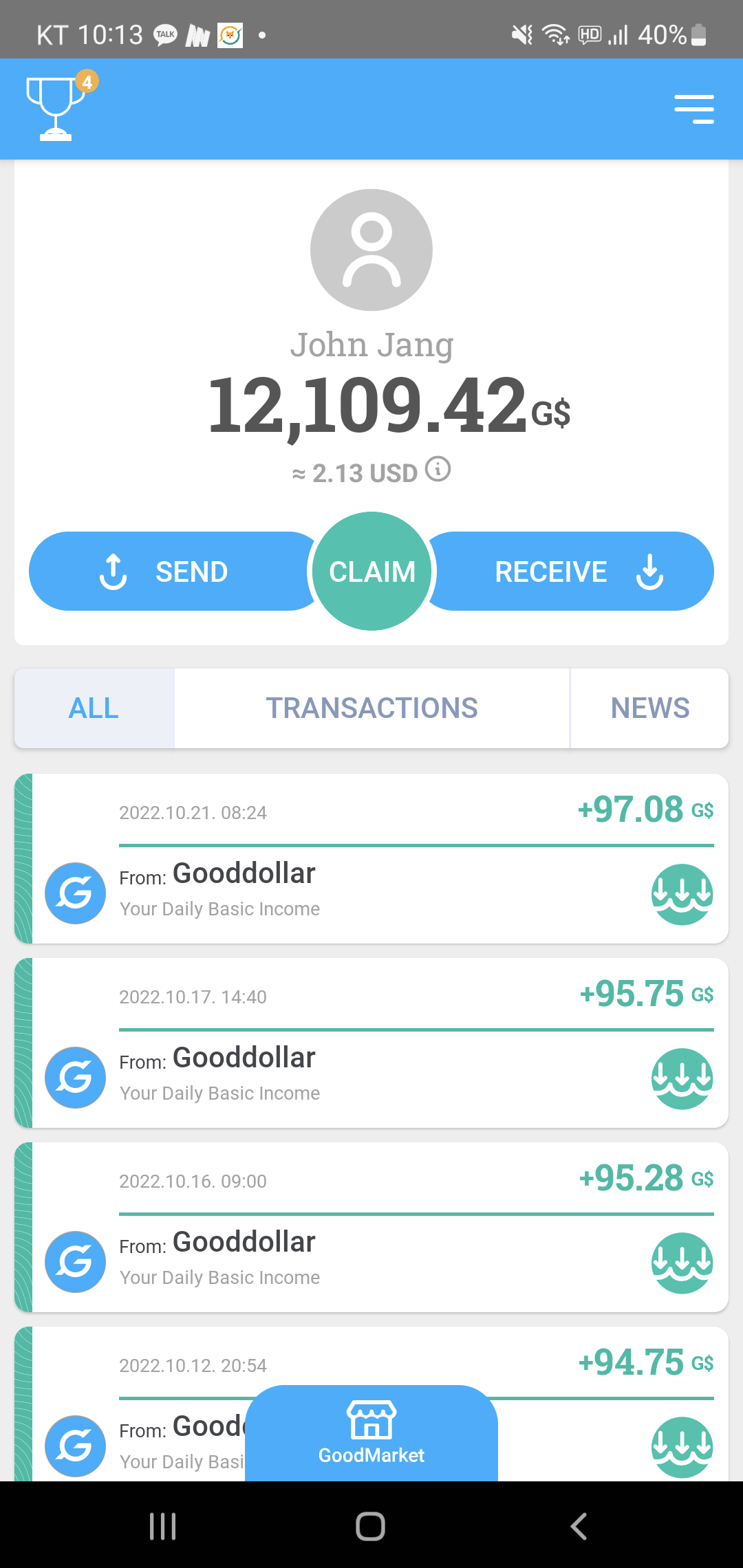Open the USD value info icon
The image size is (743, 1568).
click(438, 469)
